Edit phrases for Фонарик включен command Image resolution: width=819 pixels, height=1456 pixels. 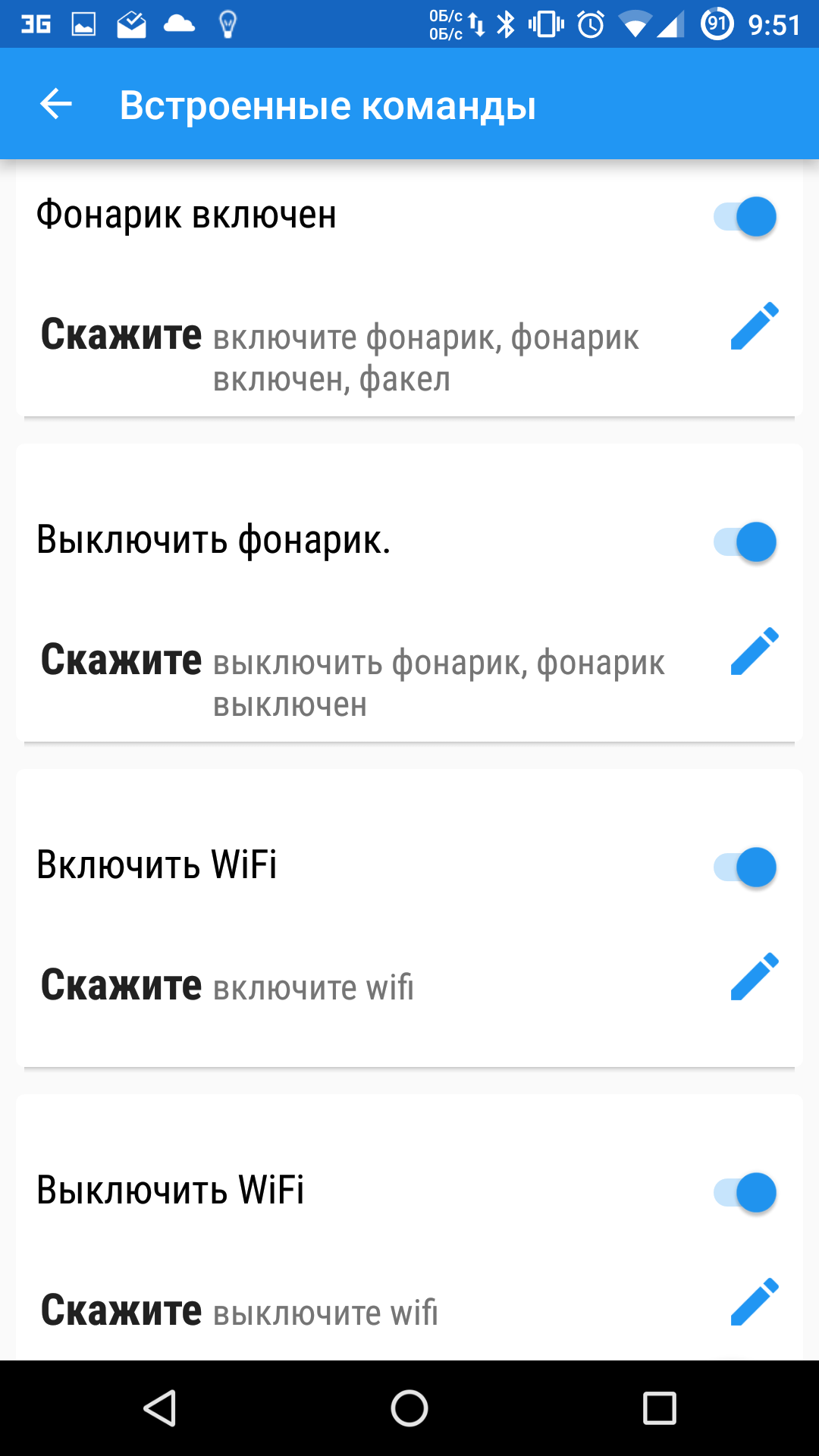[755, 326]
